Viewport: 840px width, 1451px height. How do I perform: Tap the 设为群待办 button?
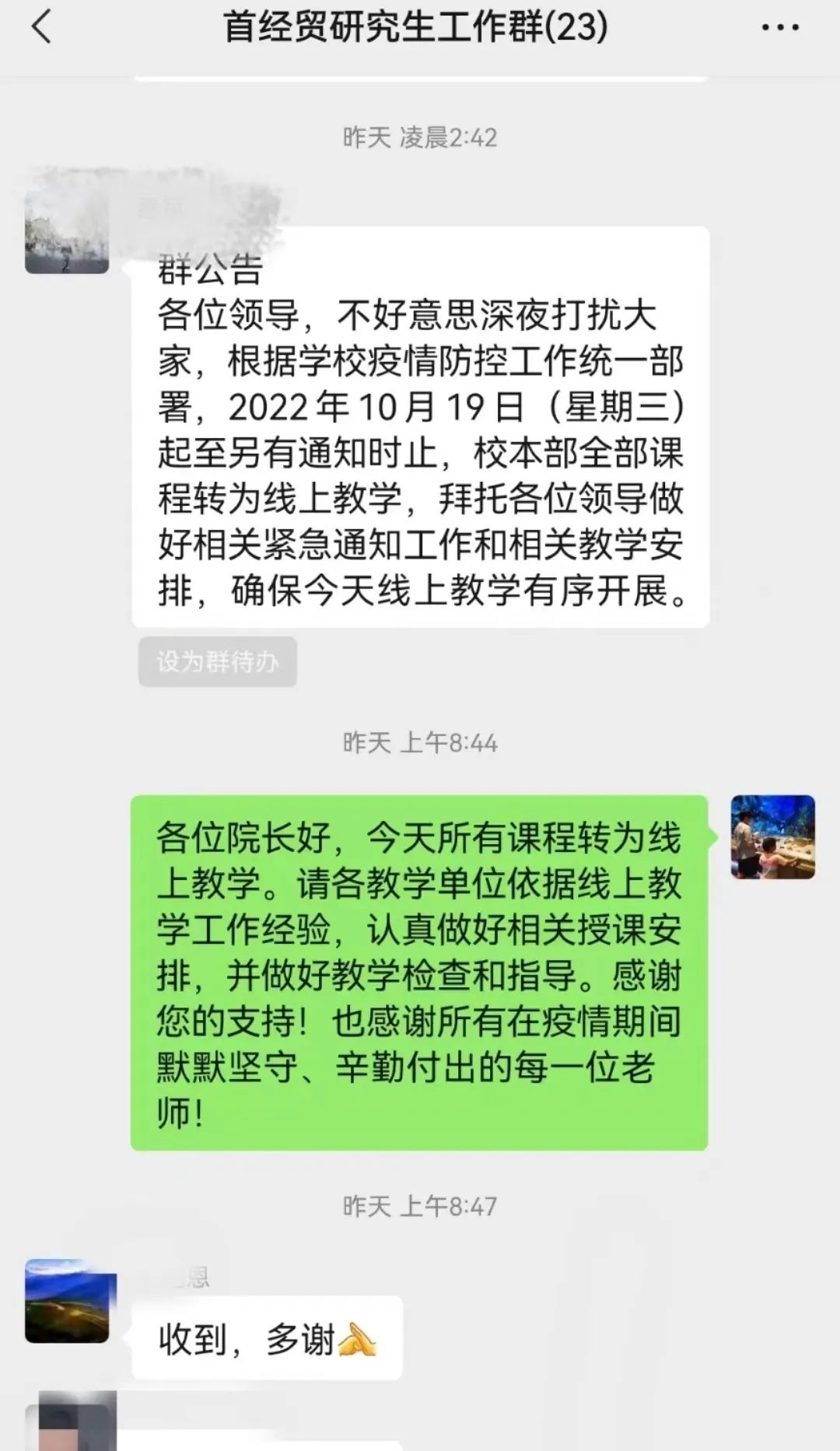(x=218, y=662)
